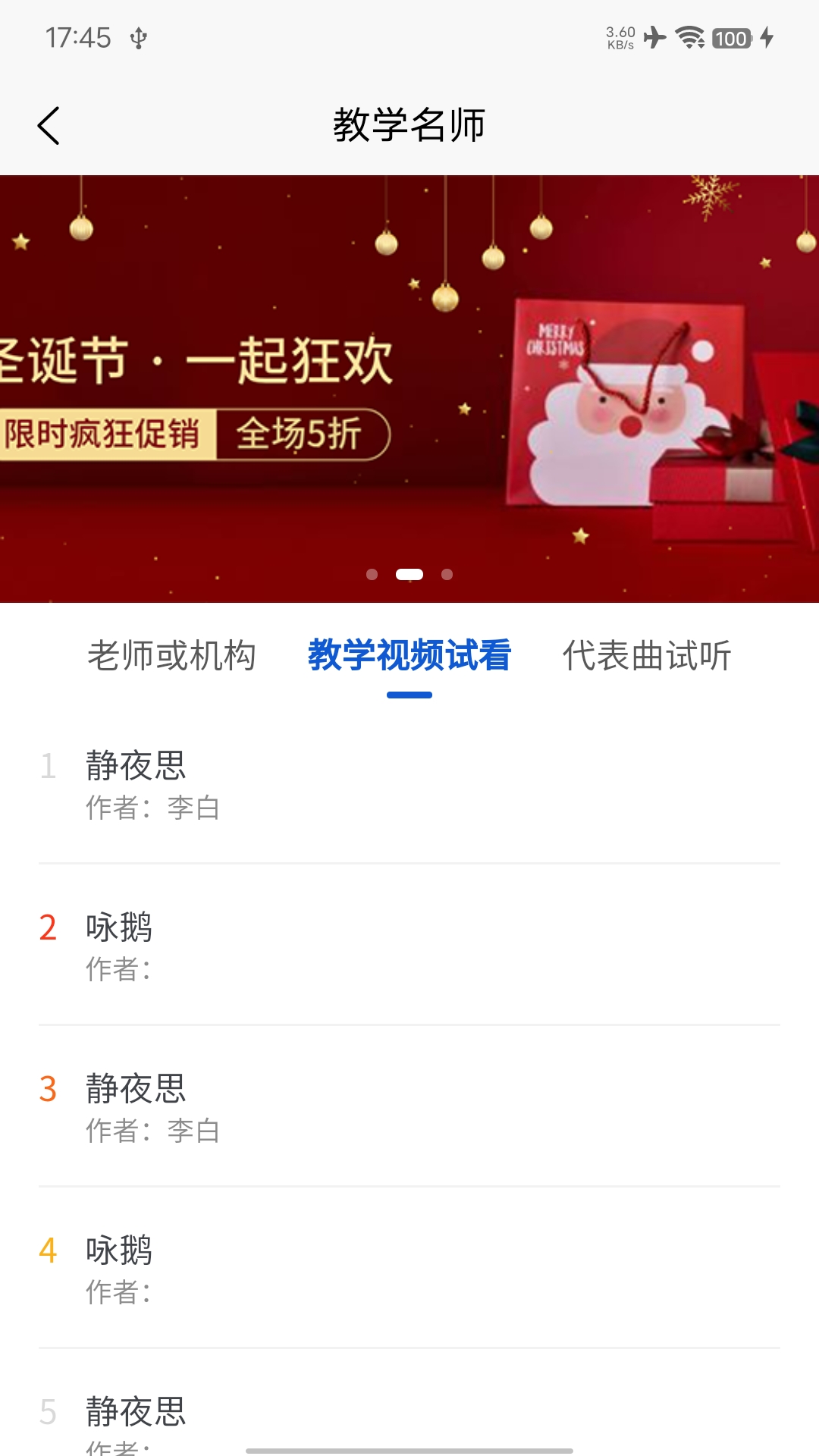Switch to the 老师或机构 tab

[x=171, y=655]
